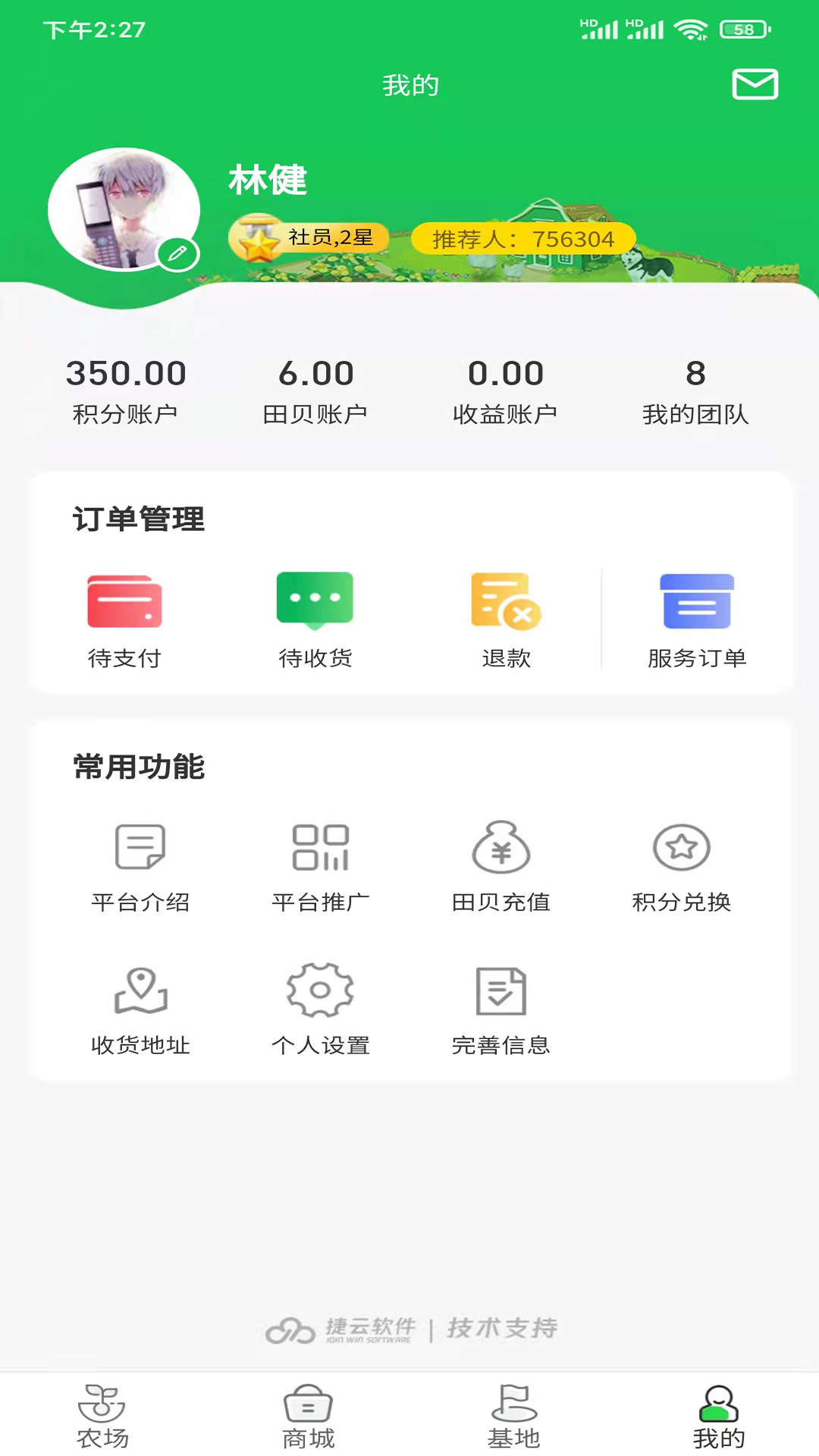Viewport: 819px width, 1456px height.
Task: Edit the profile avatar
Action: click(177, 254)
